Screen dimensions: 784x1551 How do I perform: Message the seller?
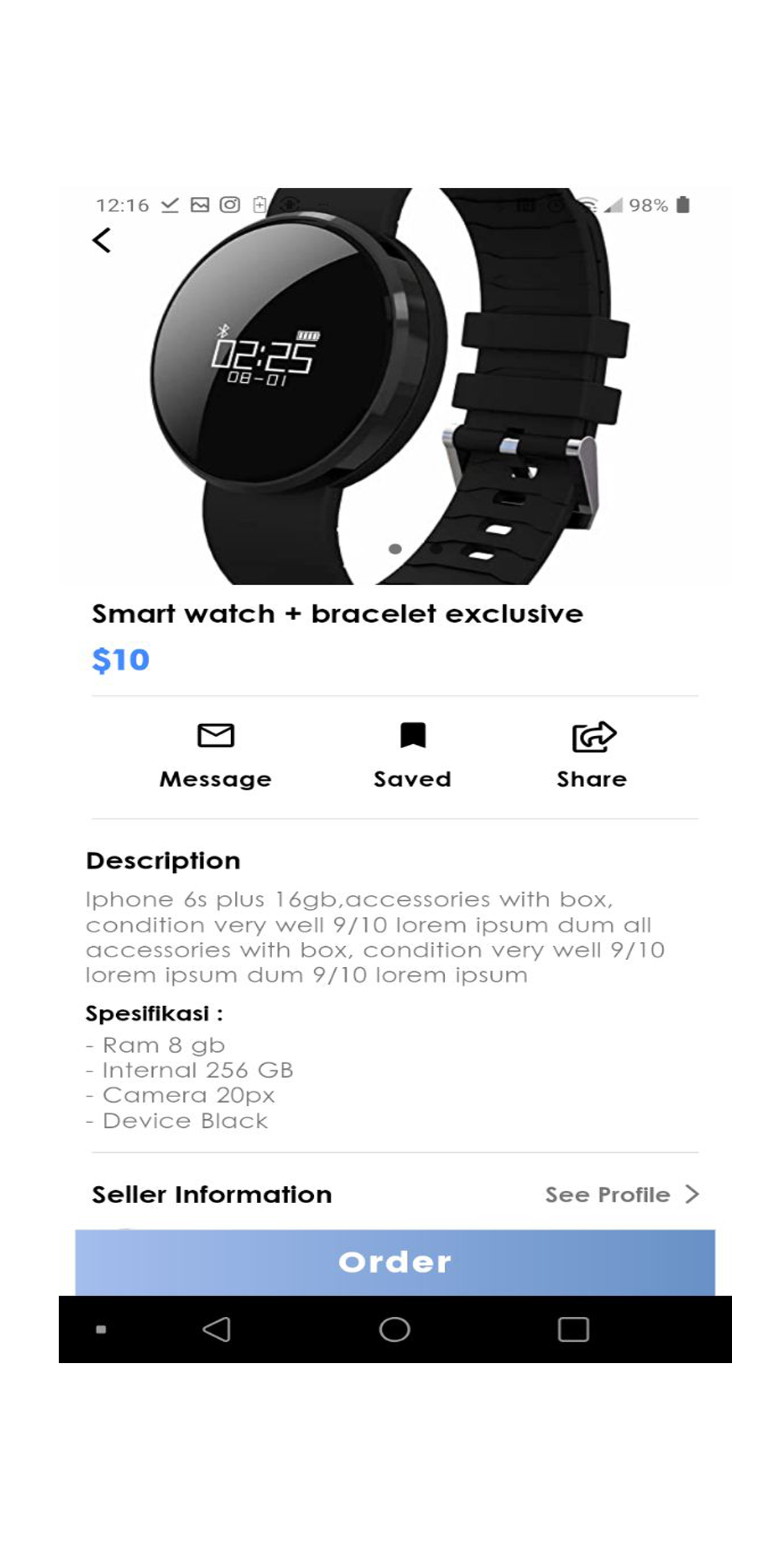click(x=215, y=753)
